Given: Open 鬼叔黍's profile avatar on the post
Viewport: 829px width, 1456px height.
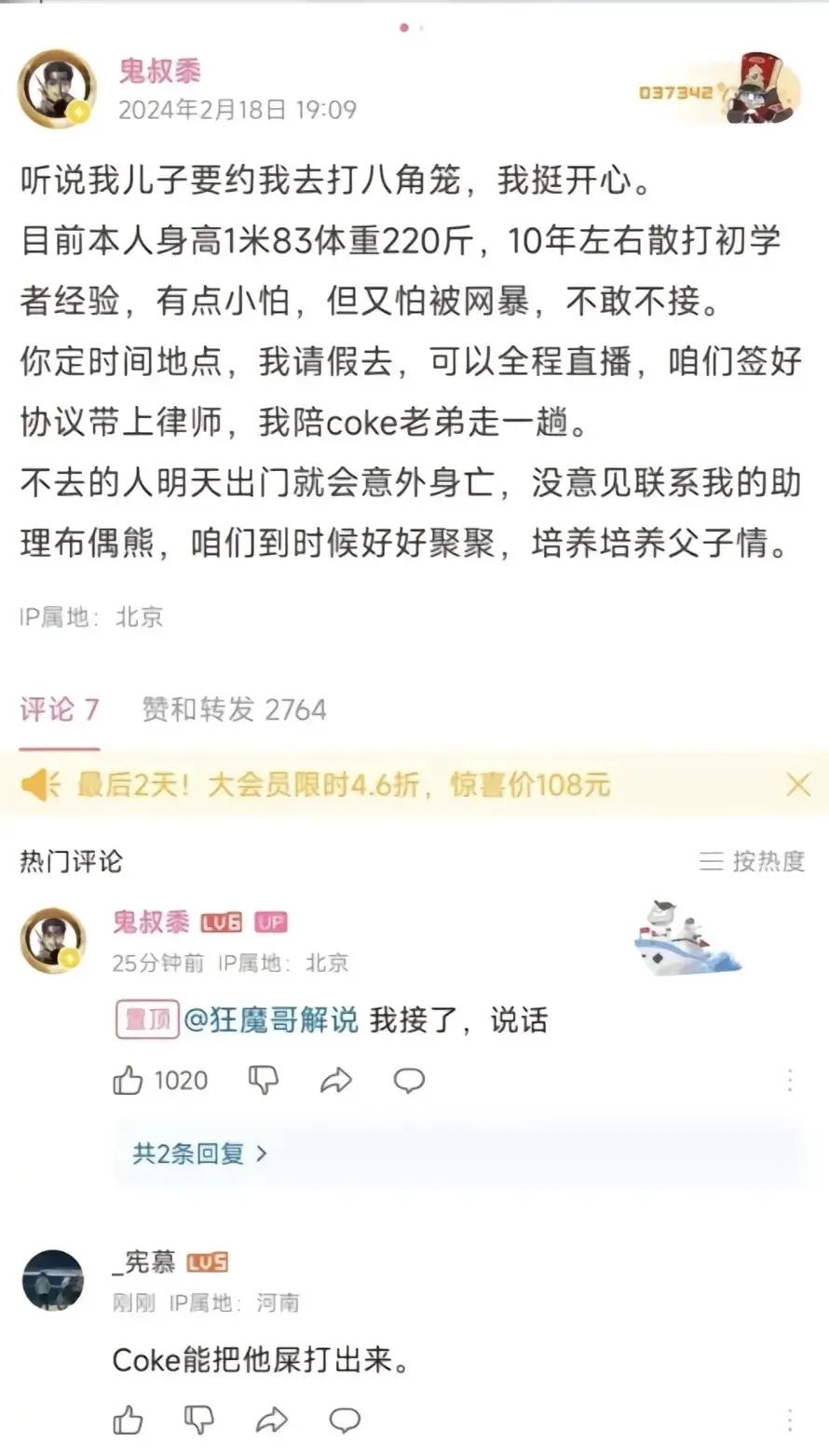Looking at the screenshot, I should [x=57, y=89].
